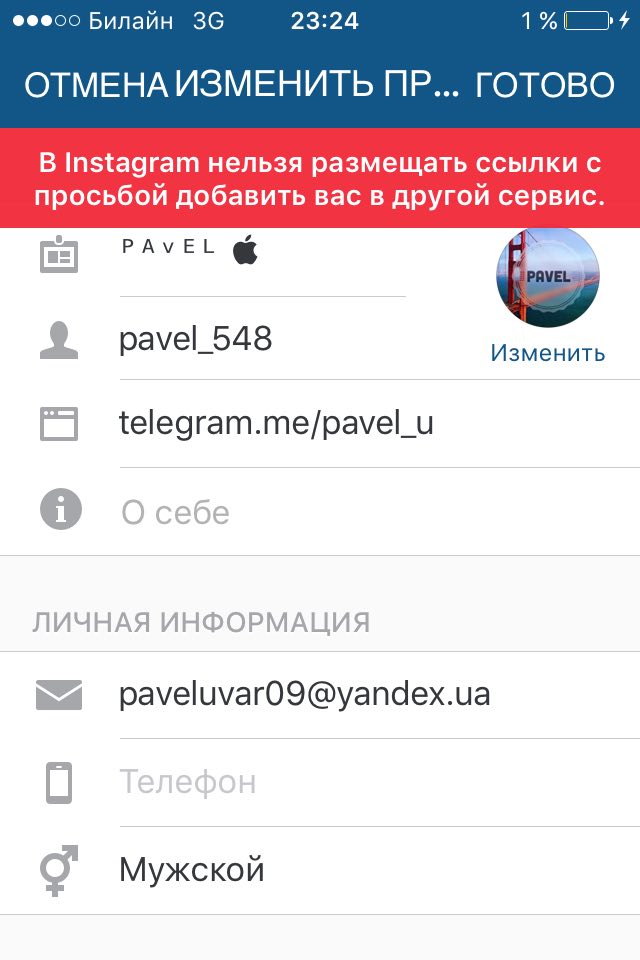The image size is (640, 960).
Task: Edit the username field pavel_548
Action: tap(260, 339)
